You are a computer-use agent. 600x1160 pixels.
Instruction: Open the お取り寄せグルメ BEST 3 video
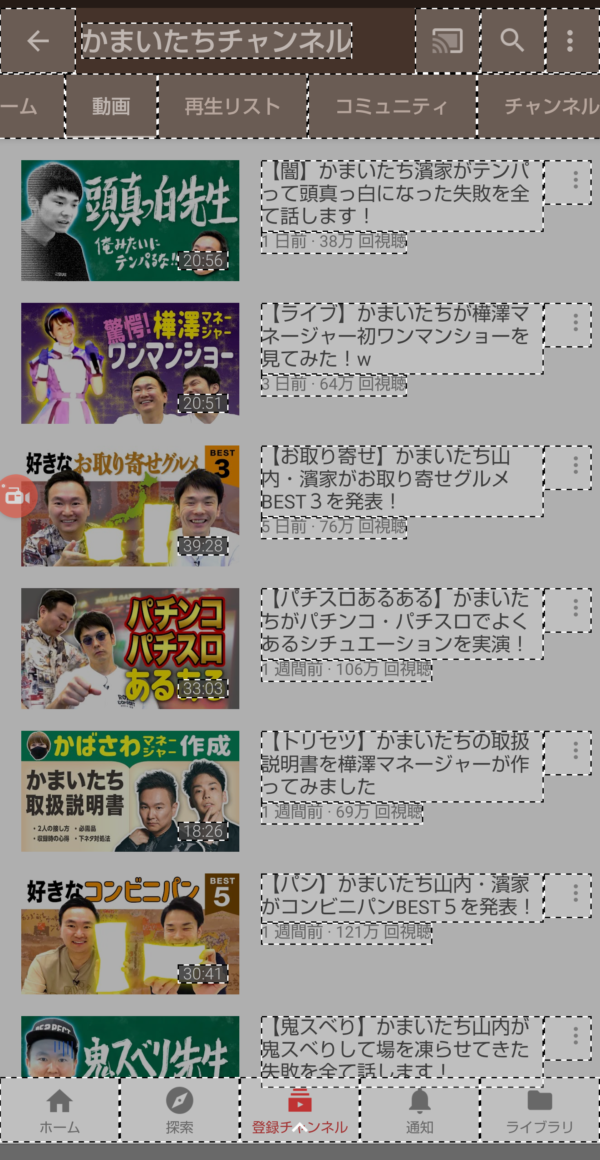[130, 506]
